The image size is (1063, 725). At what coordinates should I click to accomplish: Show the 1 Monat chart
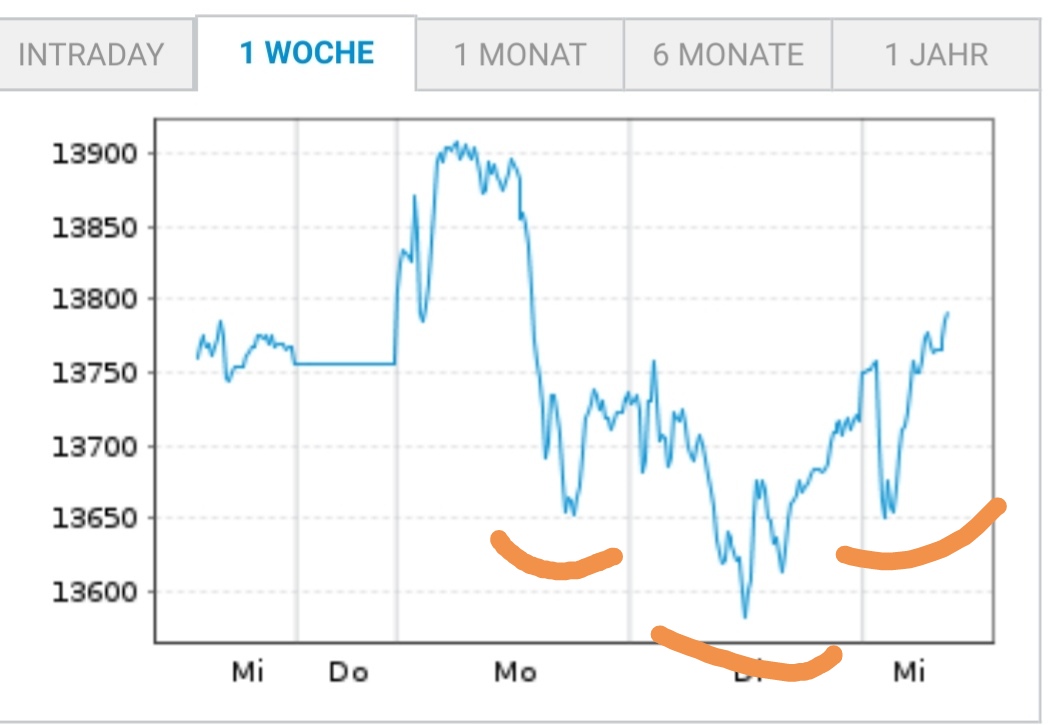520,54
